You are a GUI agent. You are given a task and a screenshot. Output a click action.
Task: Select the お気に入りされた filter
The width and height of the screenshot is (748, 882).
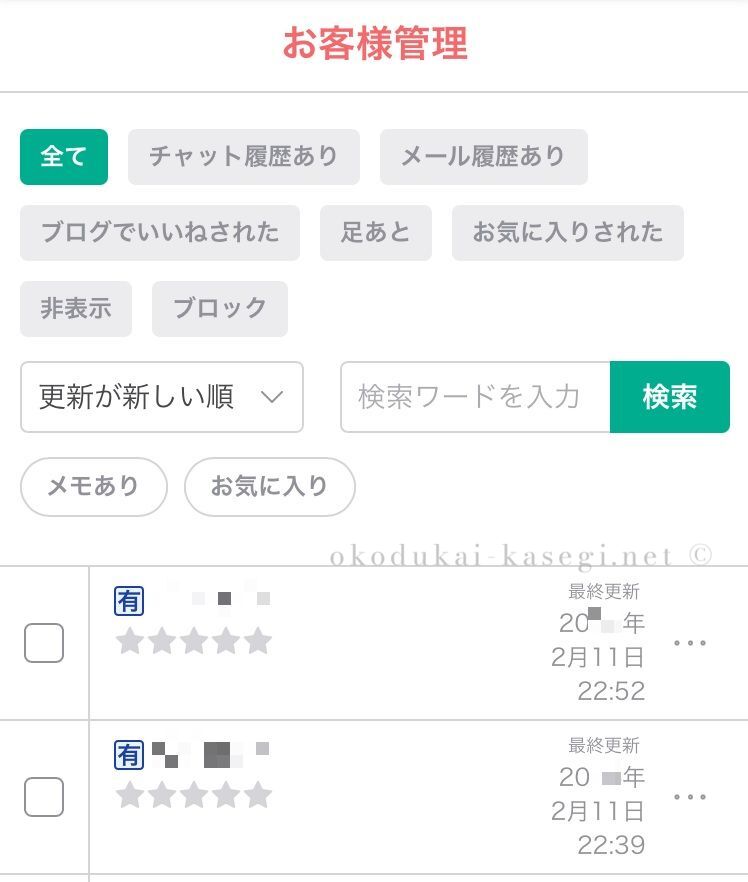567,232
